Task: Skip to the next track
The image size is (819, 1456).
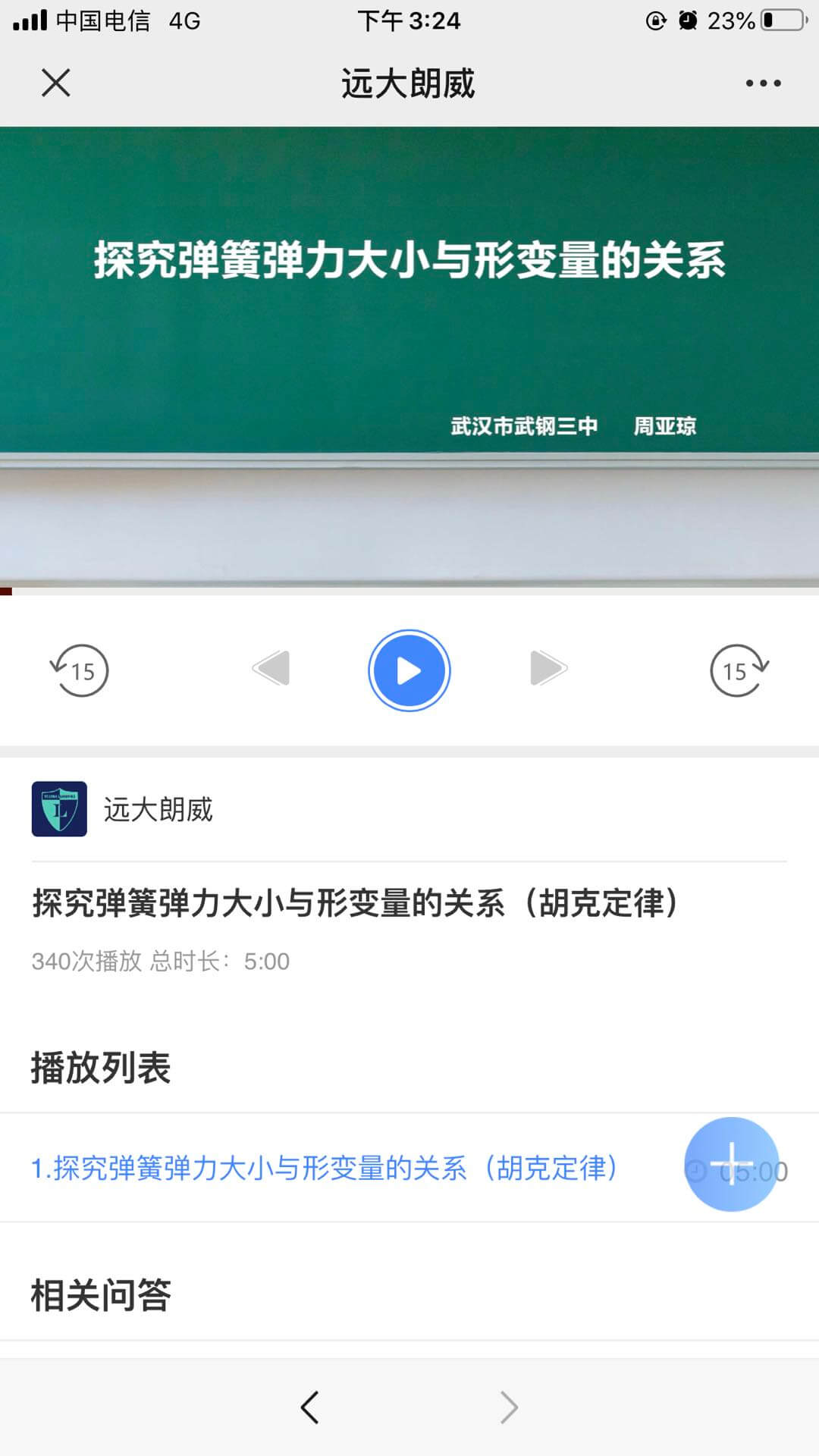Action: click(x=548, y=668)
